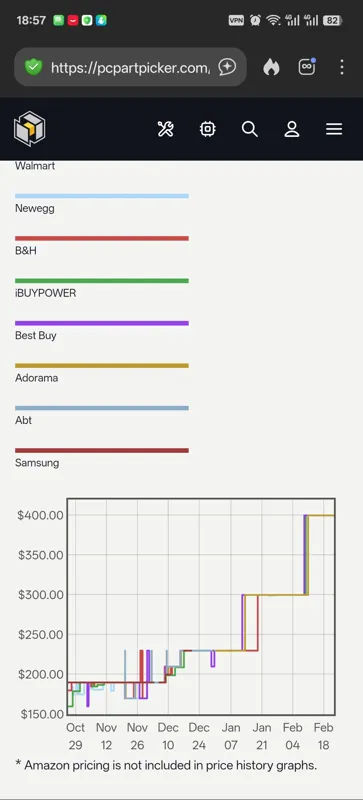Tap the flame icon in browser toolbar
Viewport: 363px width, 800px height.
coord(271,67)
